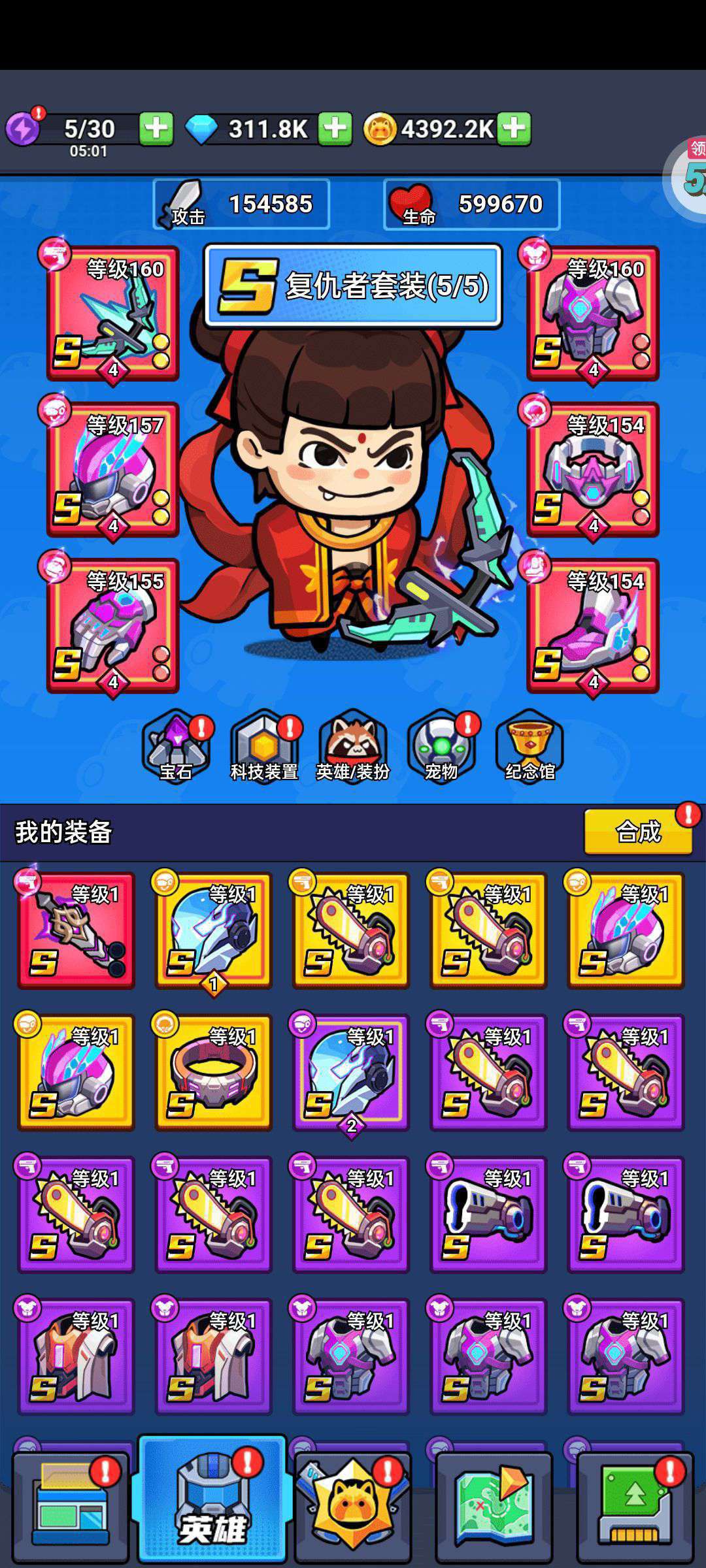Select the equipped level 160 bow weapon
The height and width of the screenshot is (1568, 706).
[112, 313]
